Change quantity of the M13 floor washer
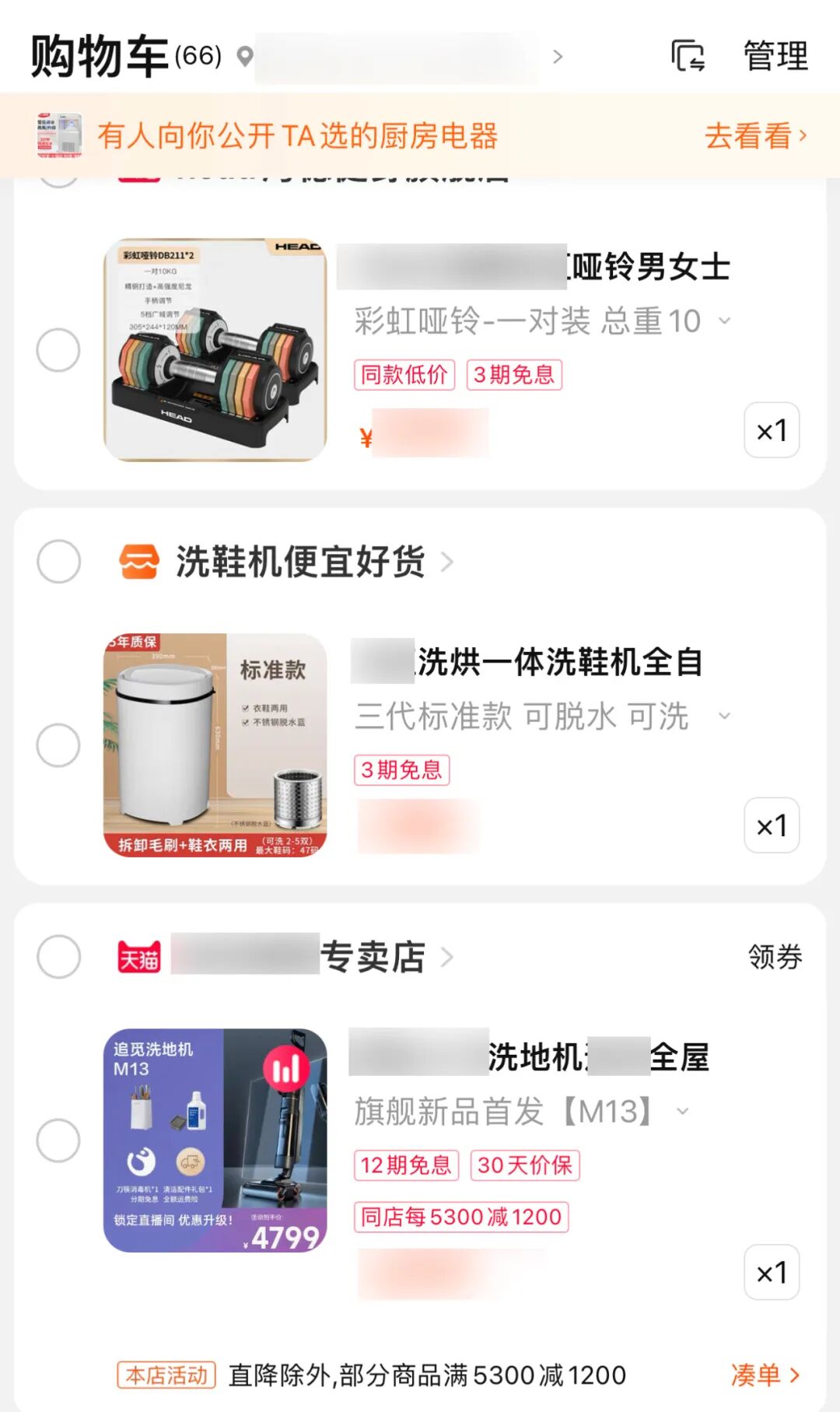The image size is (840, 1412). 772,1273
